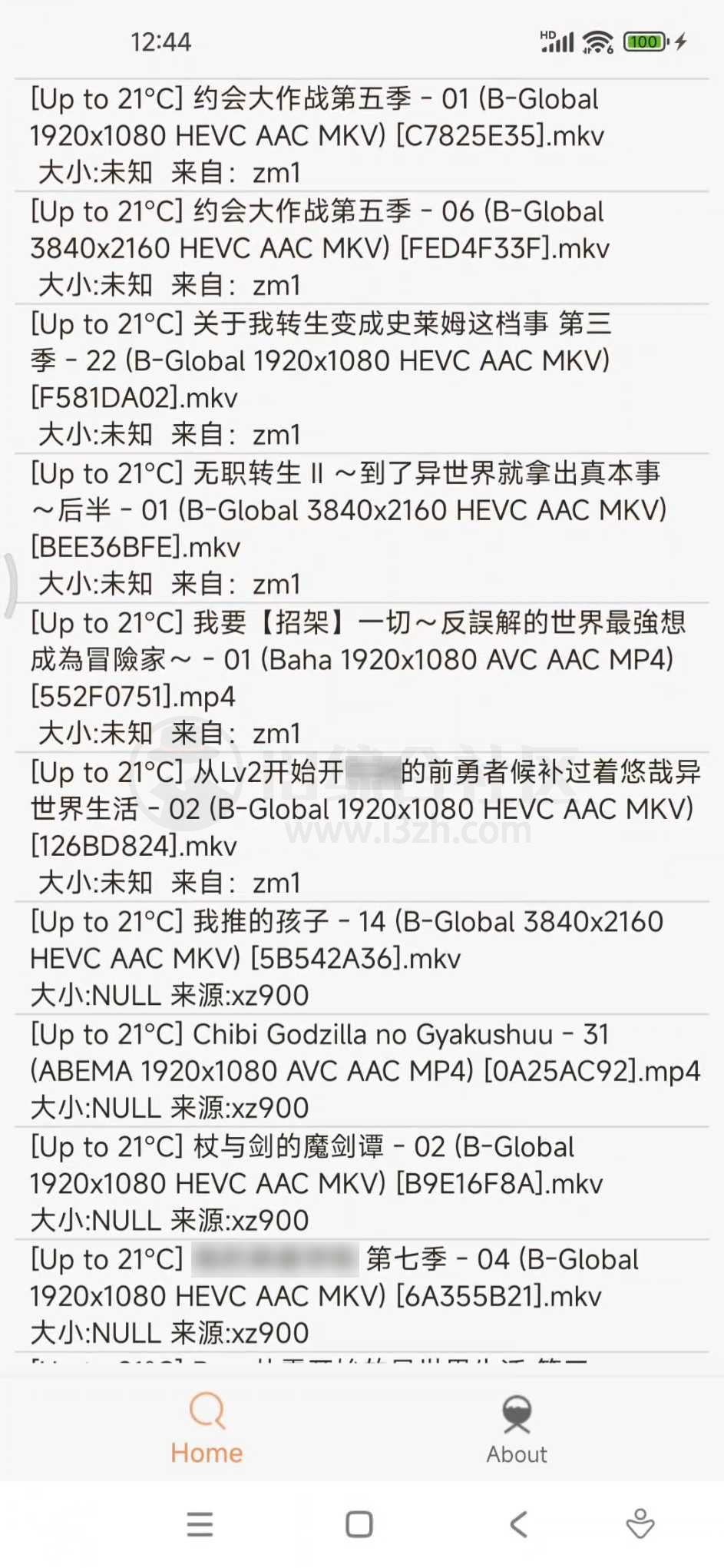Switch to the Home tab
Screen dimensions: 724x1568
click(x=204, y=1430)
